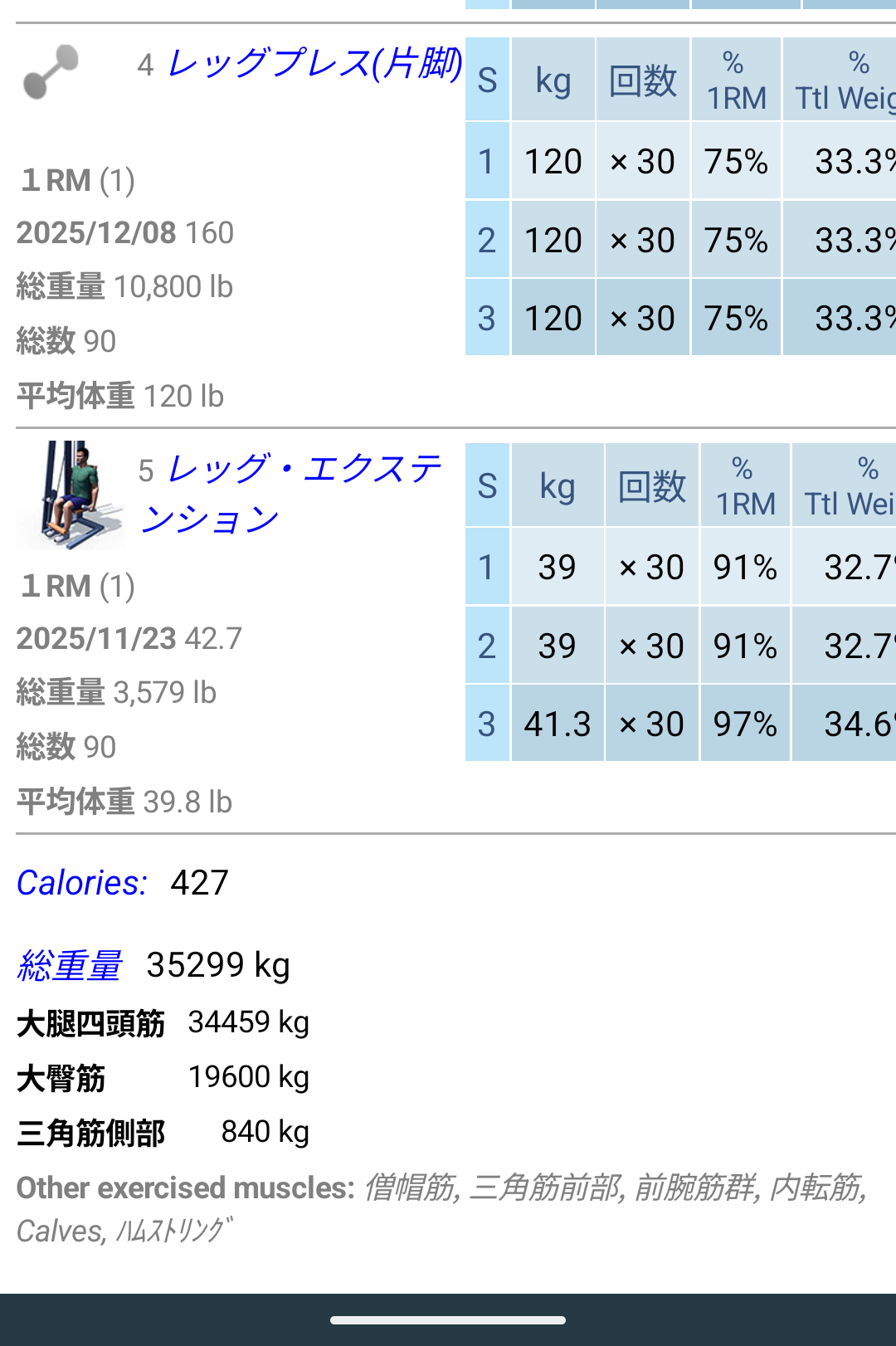Tap the dumbbell icon beside レッグプレス(片脚)
This screenshot has width=896, height=1346.
[51, 71]
